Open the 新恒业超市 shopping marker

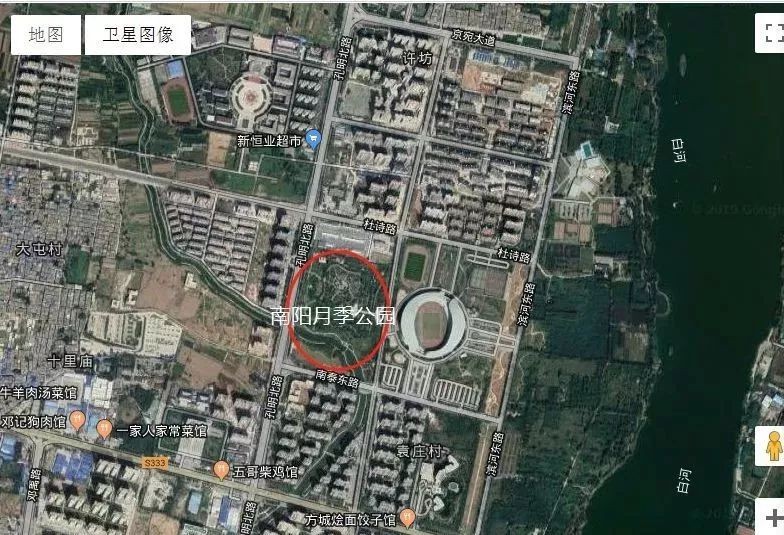point(313,140)
